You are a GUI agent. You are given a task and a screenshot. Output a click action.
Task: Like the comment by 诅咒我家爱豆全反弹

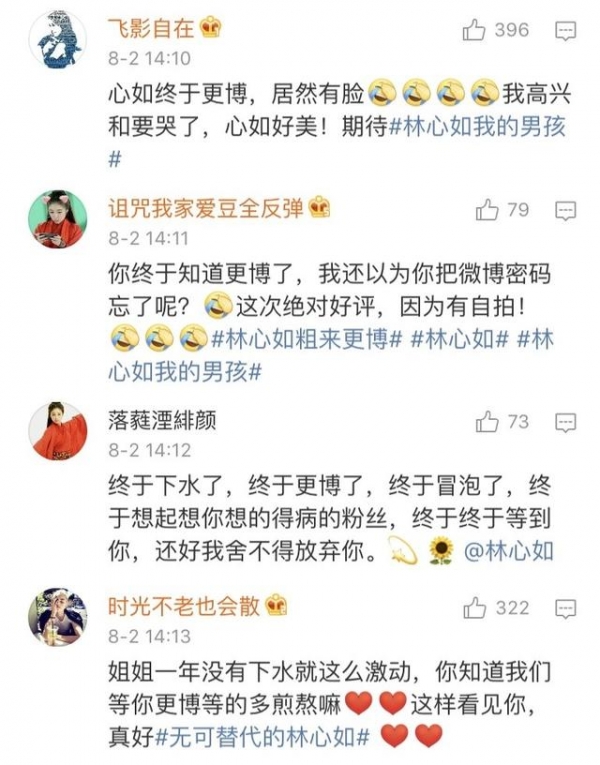pos(487,209)
